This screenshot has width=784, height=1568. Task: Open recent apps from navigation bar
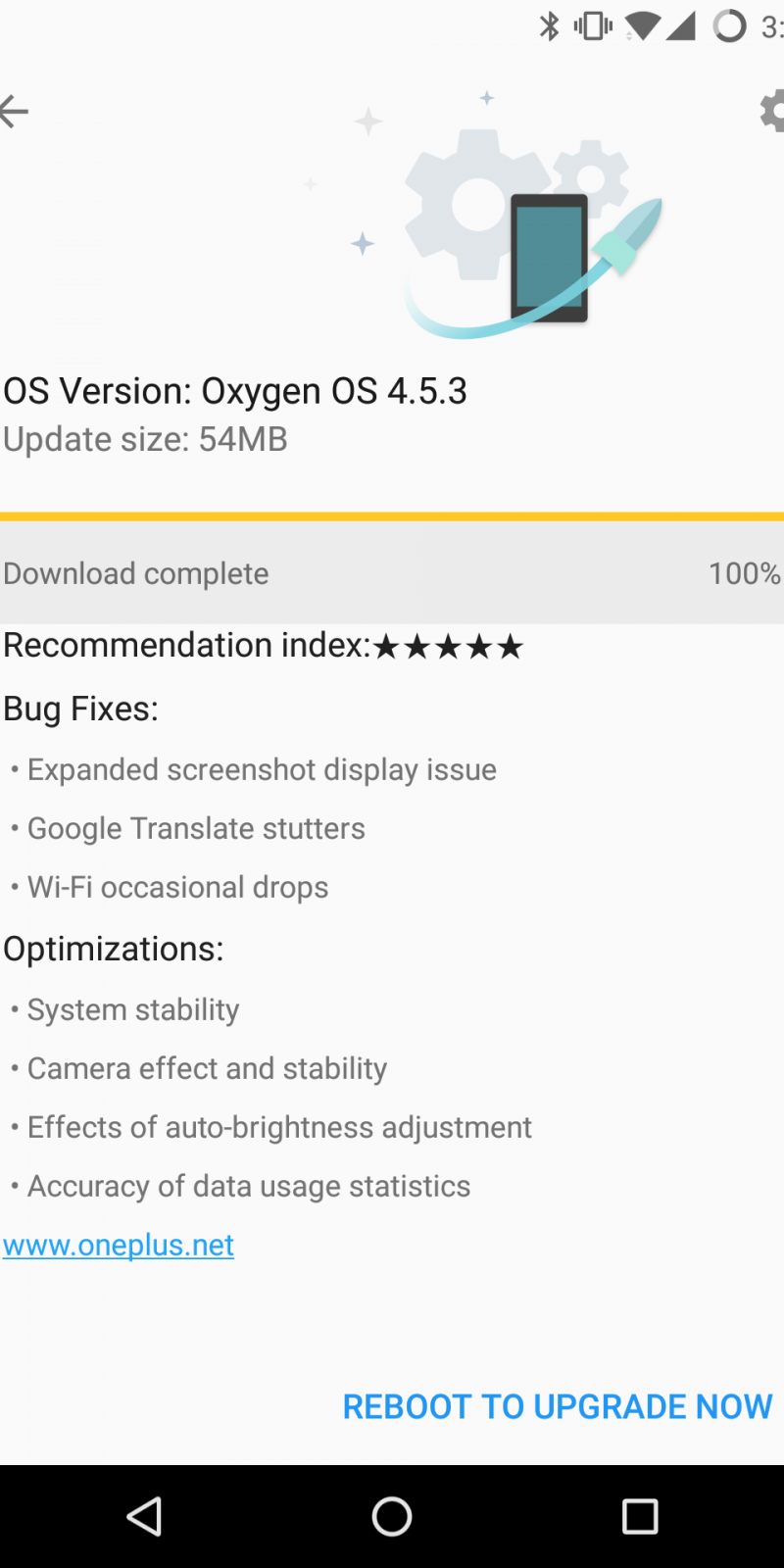pyautogui.click(x=640, y=1516)
